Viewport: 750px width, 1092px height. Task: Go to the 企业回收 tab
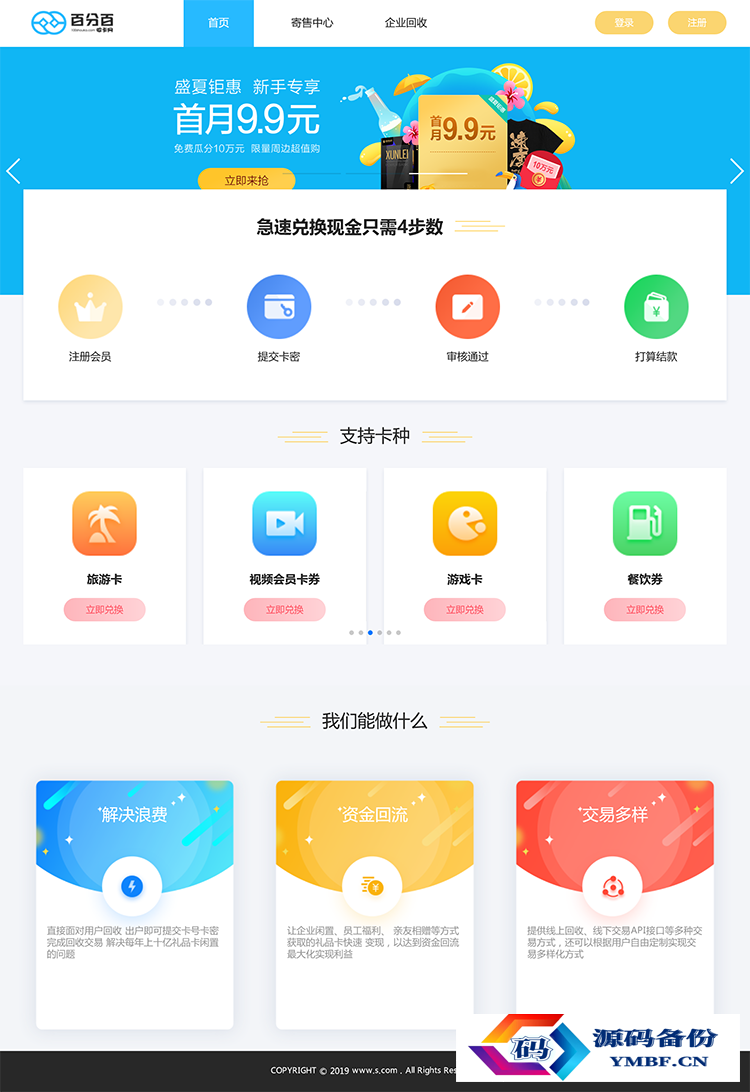click(406, 23)
